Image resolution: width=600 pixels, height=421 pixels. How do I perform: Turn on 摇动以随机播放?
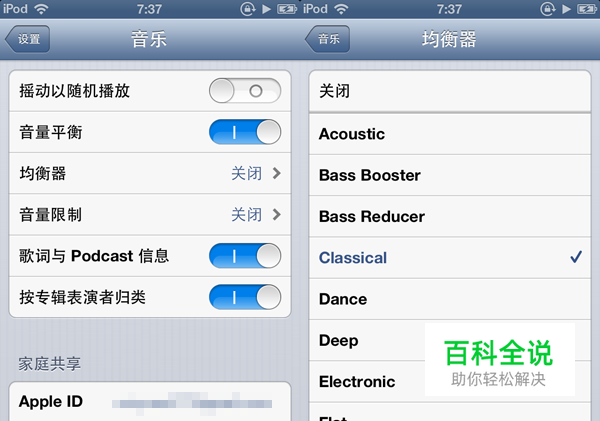(245, 91)
